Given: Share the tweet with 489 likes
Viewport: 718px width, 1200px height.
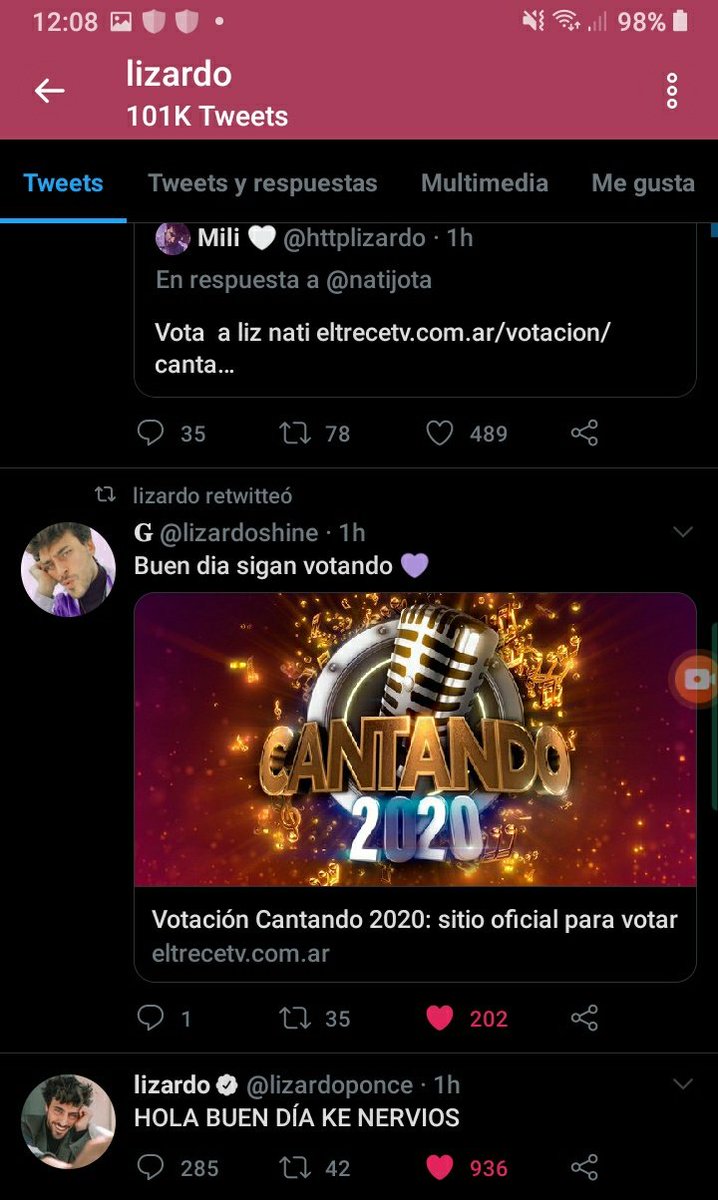Looking at the screenshot, I should [584, 433].
